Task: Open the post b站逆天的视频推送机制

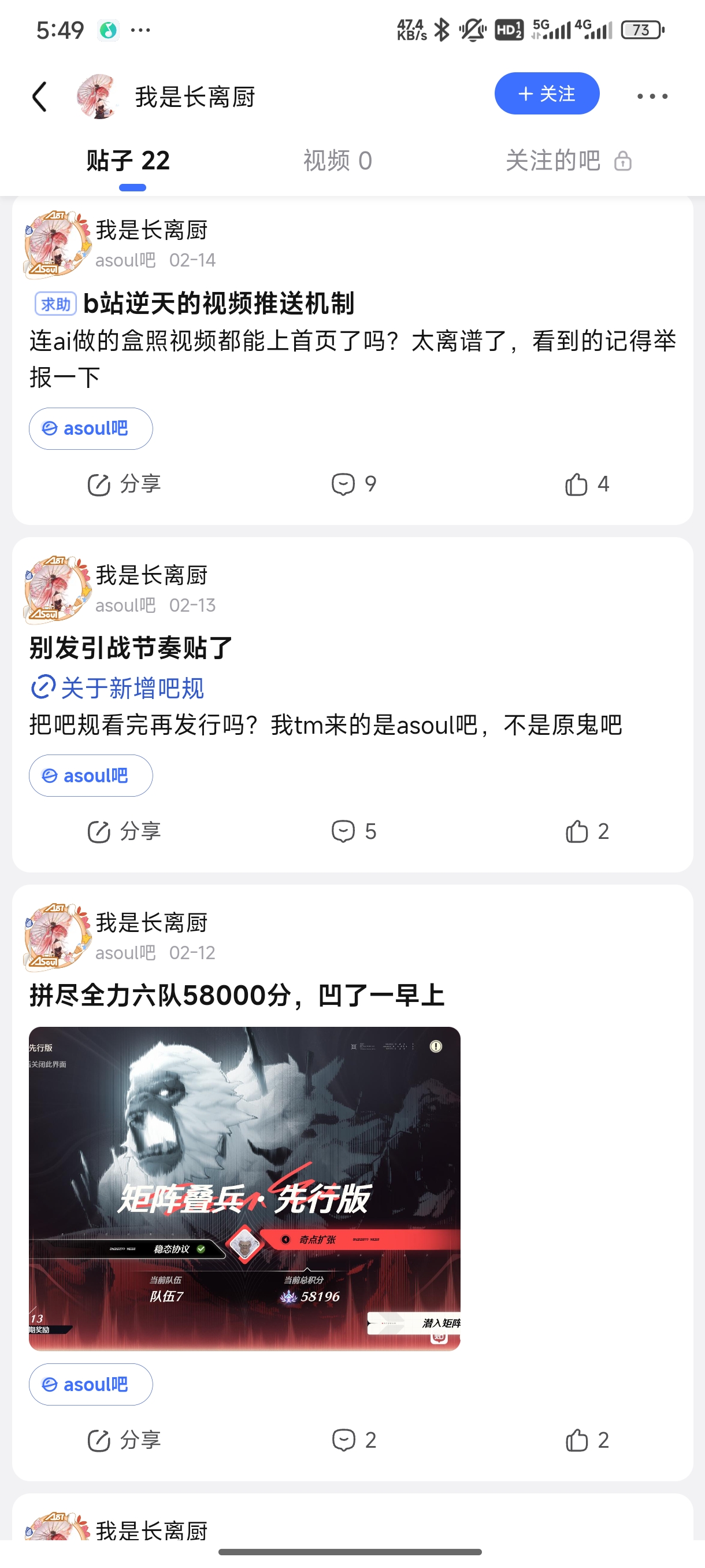Action: (218, 304)
